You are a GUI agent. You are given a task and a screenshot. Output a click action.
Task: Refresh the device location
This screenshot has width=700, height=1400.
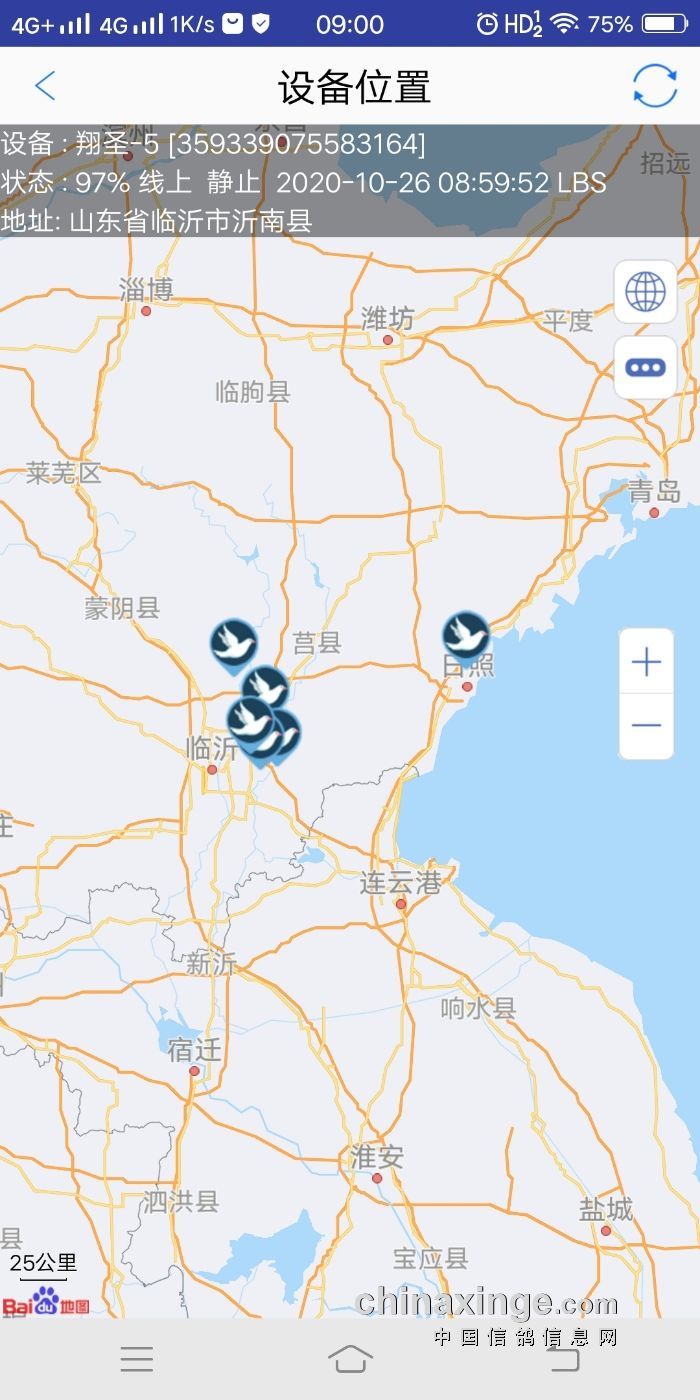(655, 86)
